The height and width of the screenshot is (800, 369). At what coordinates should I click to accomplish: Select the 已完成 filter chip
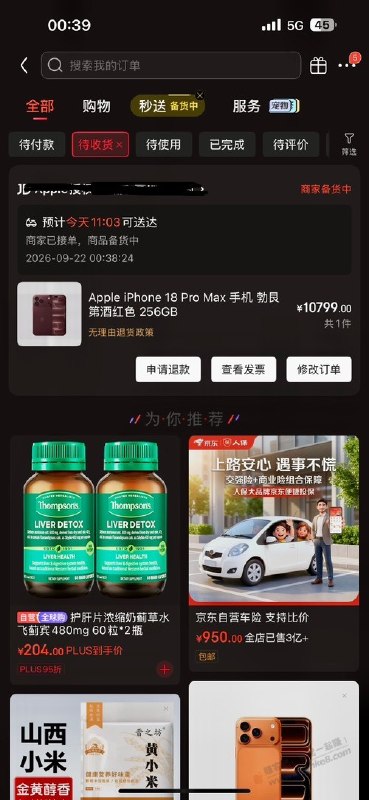coord(227,144)
